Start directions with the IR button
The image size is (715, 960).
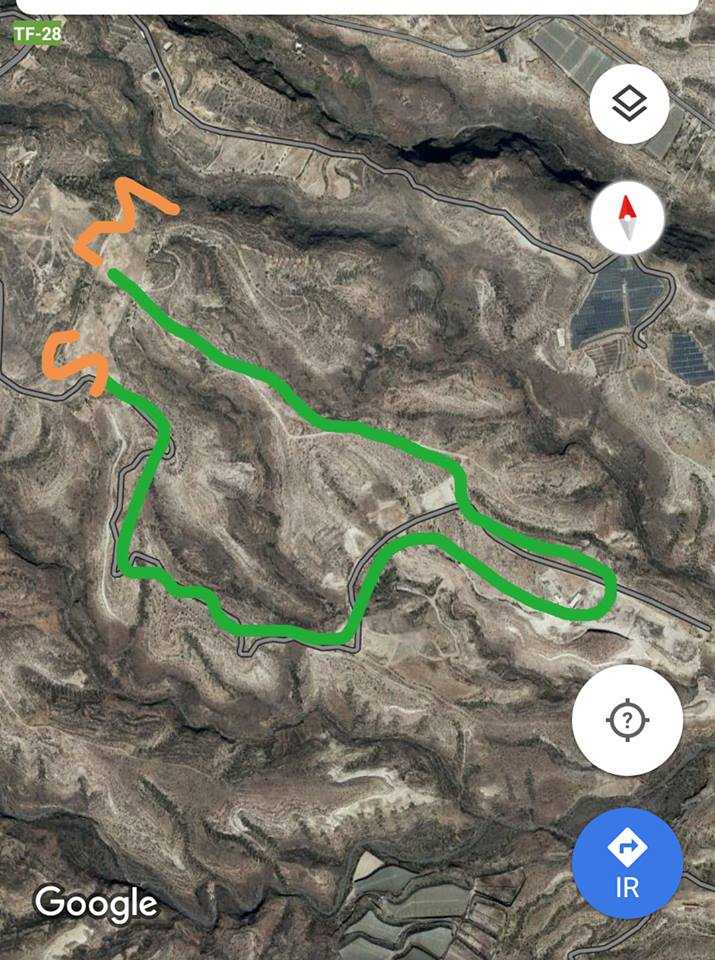coord(627,862)
